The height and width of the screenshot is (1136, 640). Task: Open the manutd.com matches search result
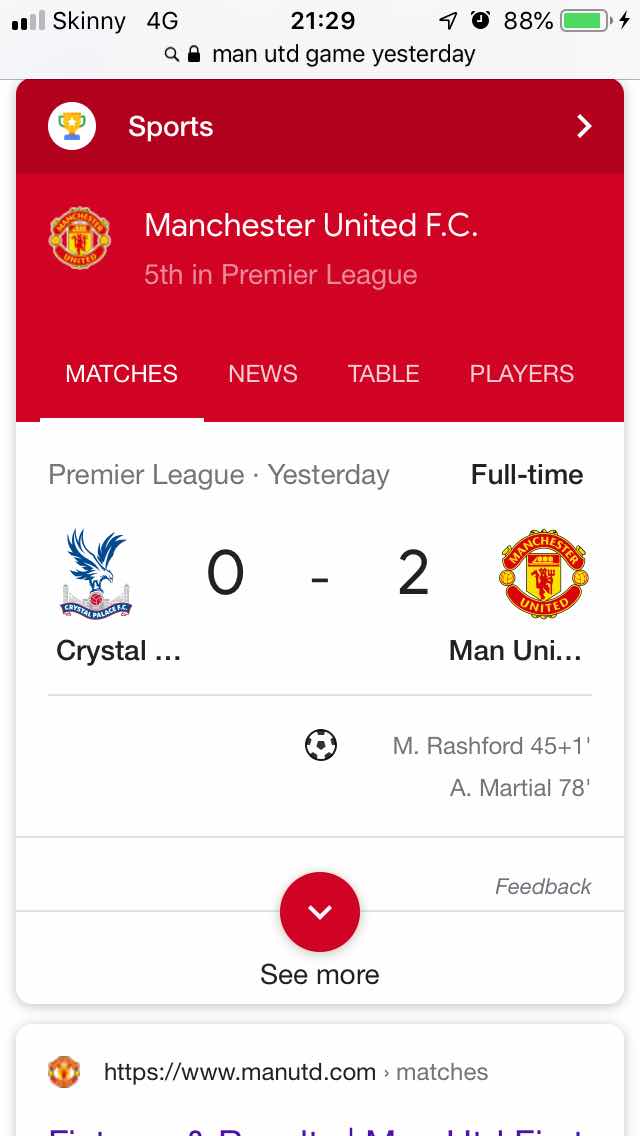point(296,1073)
